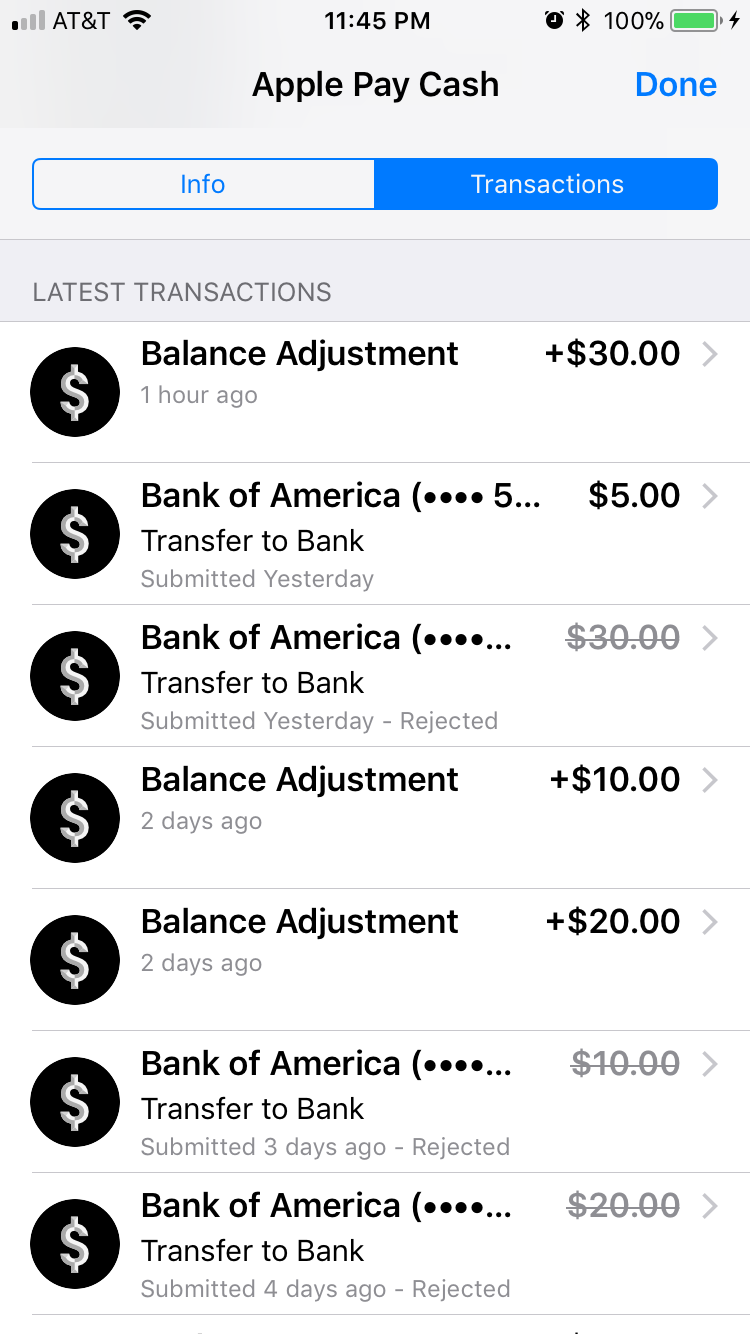Tap the dollar icon on the +$20.00 Balance Adjustment
The image size is (750, 1334).
75,958
